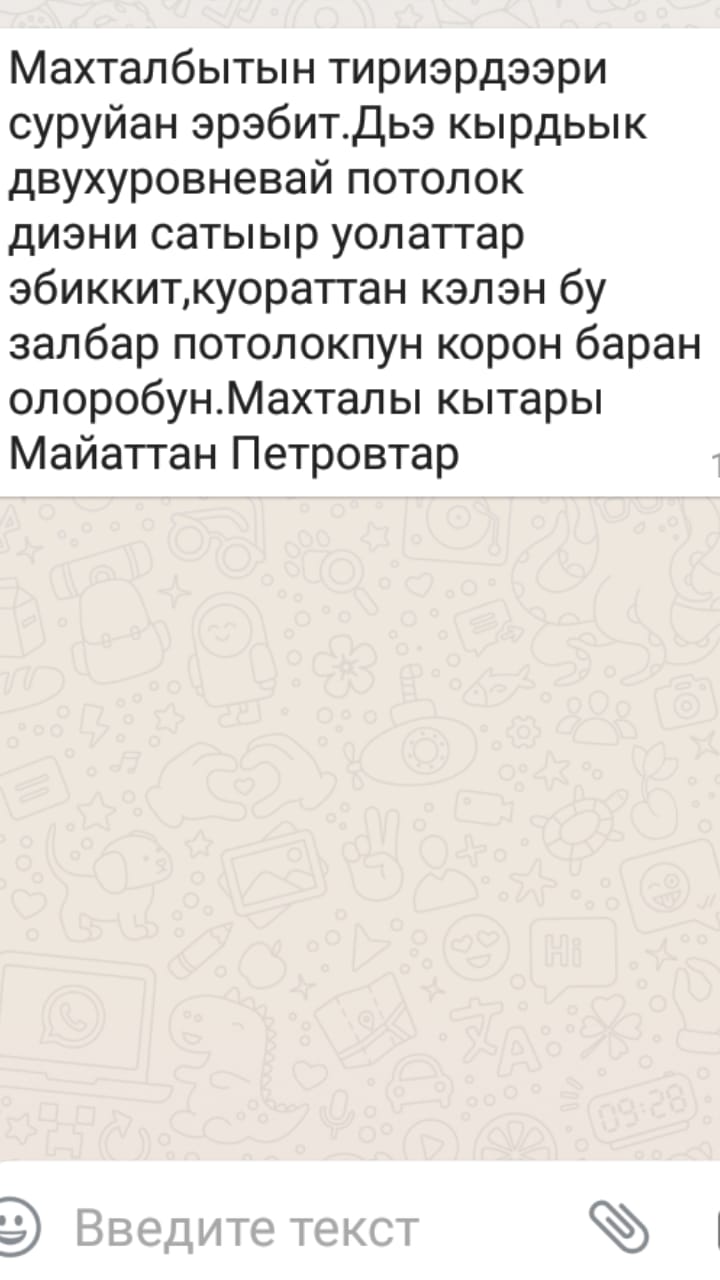Open the emoji picker
Image resolution: width=720 pixels, height=1280 pixels.
16,1225
